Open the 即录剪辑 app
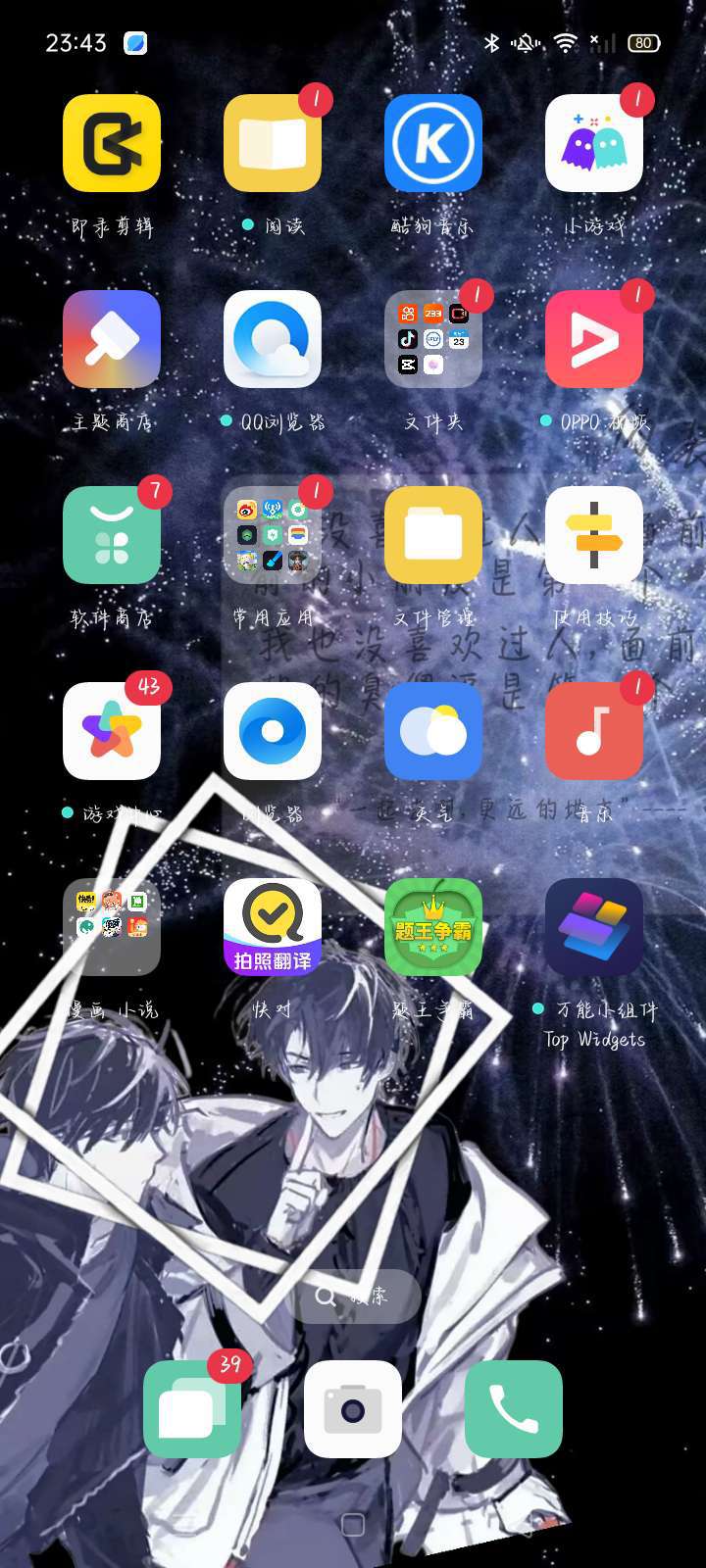Image resolution: width=706 pixels, height=1568 pixels. [112, 143]
